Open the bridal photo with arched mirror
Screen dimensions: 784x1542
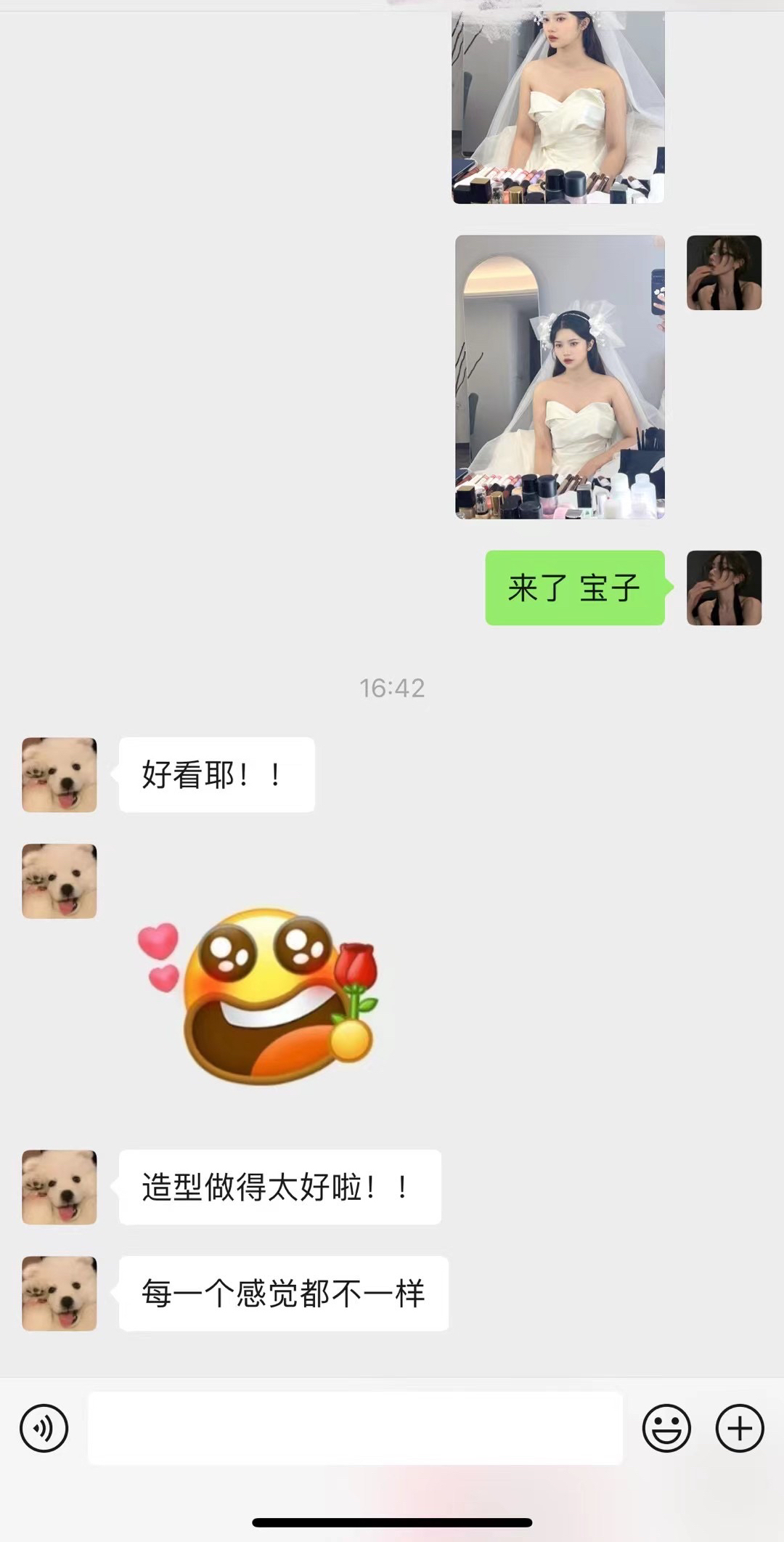560,376
